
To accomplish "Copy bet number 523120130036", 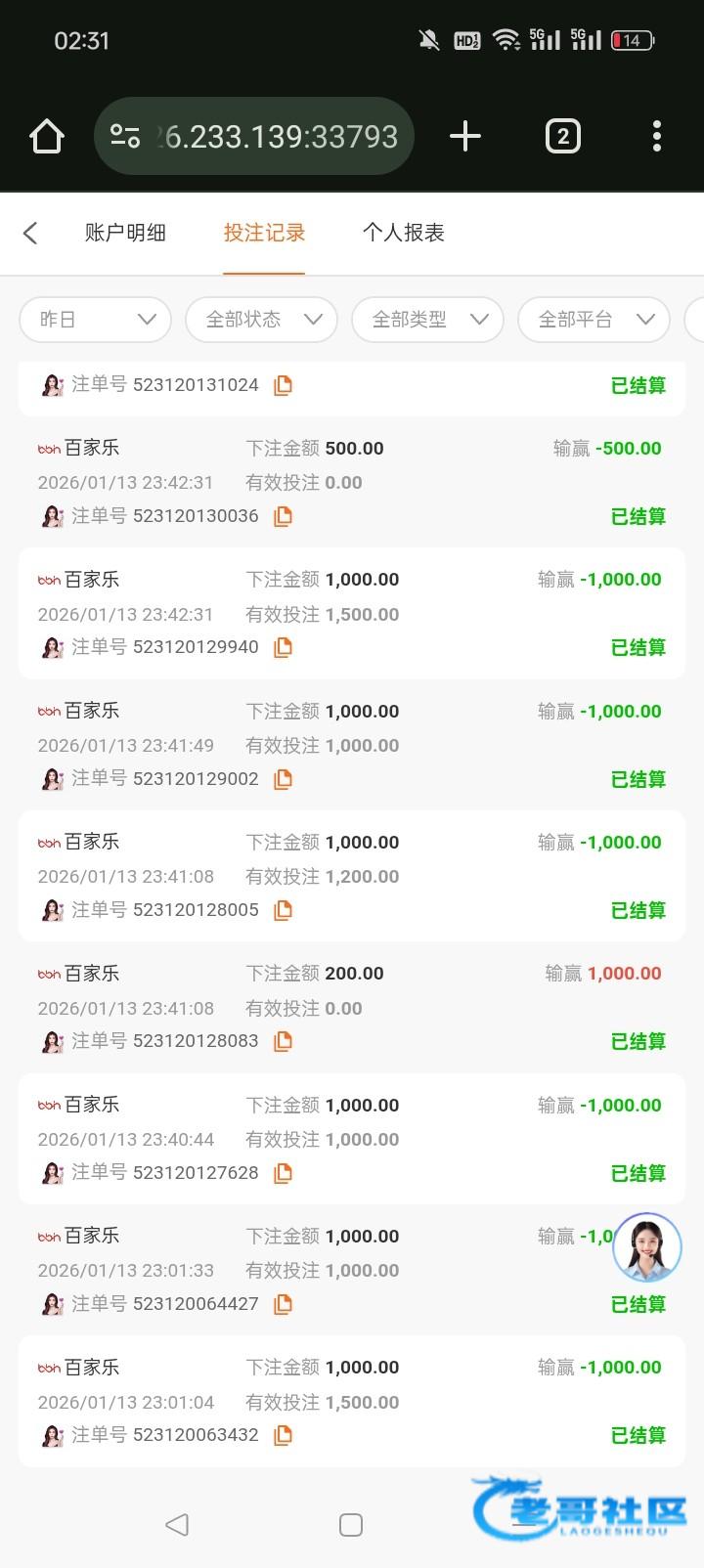I will pyautogui.click(x=283, y=516).
